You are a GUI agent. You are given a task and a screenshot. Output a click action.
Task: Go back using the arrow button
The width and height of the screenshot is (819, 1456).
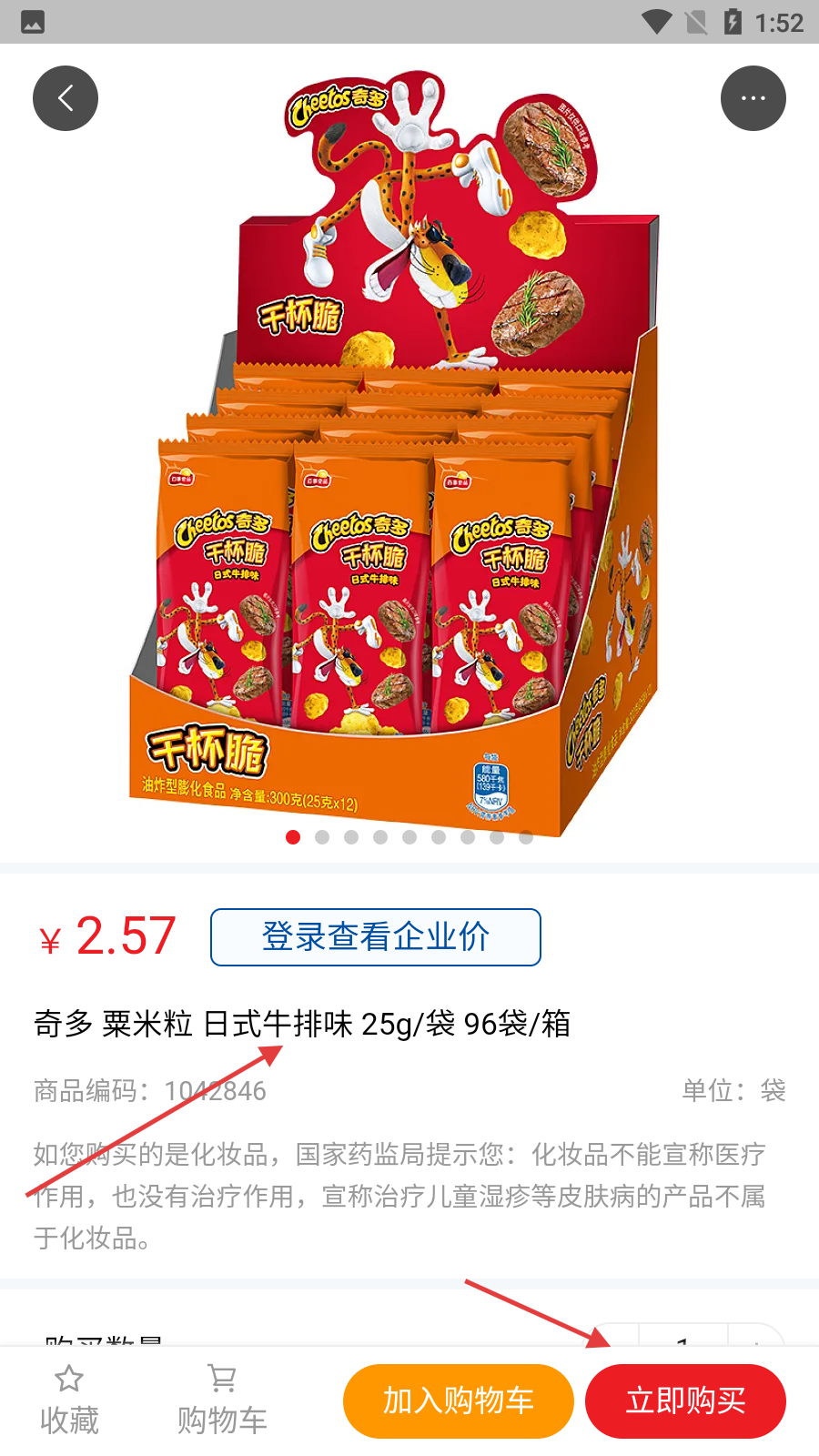click(66, 98)
